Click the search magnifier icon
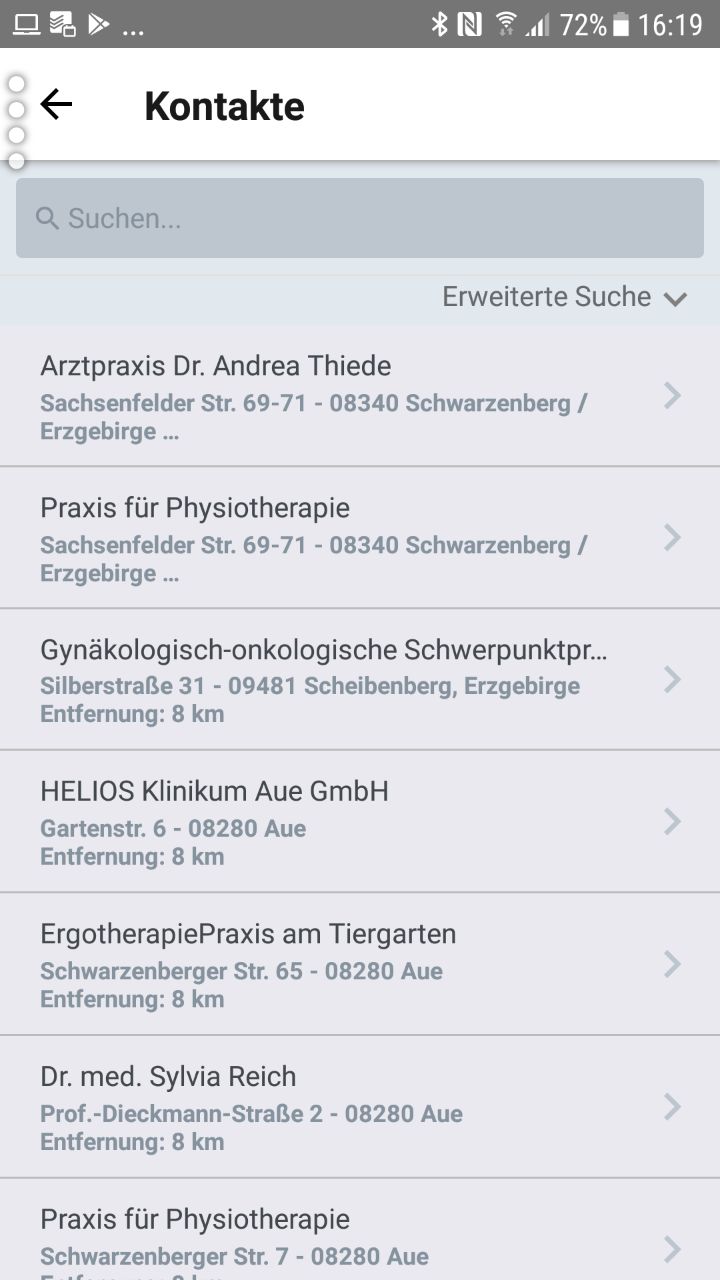The image size is (720, 1280). (x=47, y=218)
